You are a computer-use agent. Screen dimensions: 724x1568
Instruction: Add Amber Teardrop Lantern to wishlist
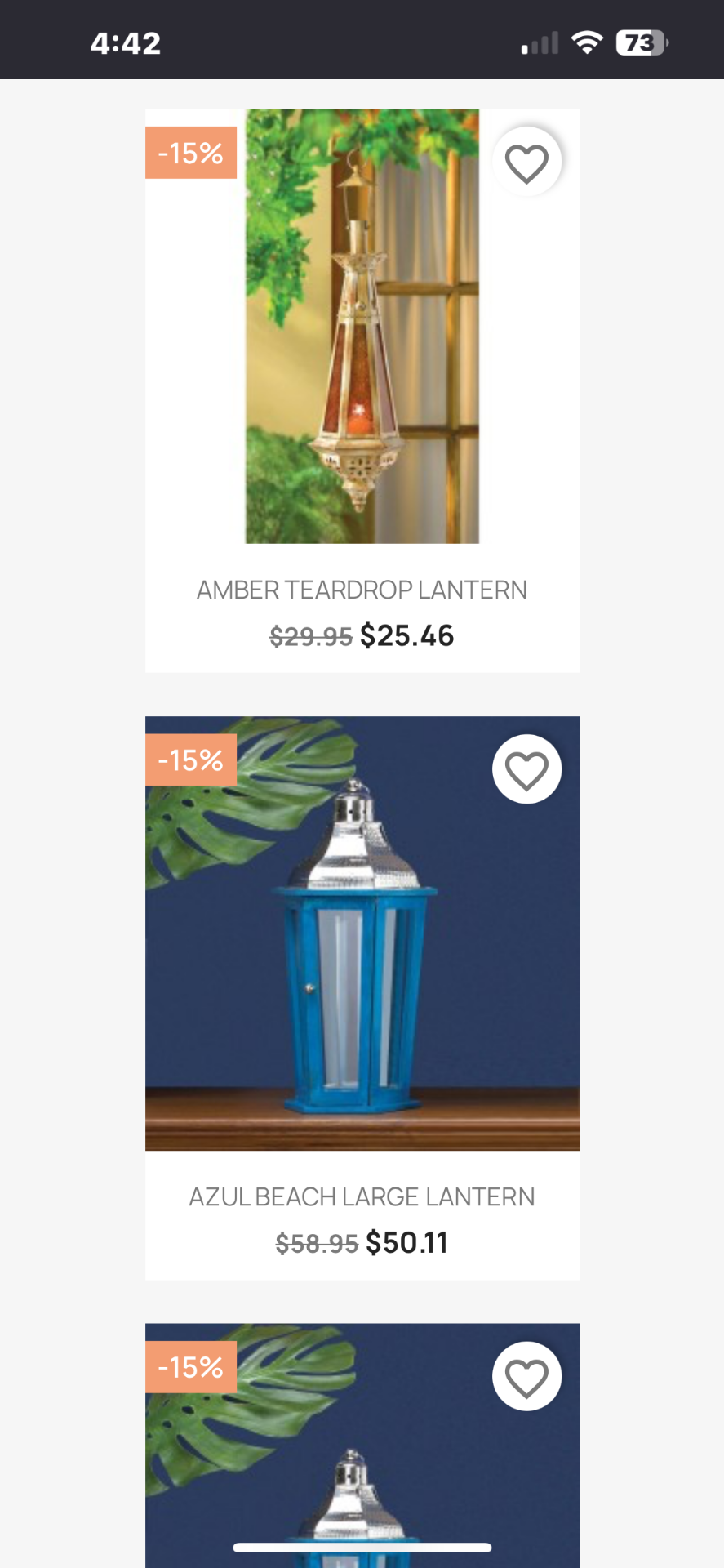click(x=526, y=162)
